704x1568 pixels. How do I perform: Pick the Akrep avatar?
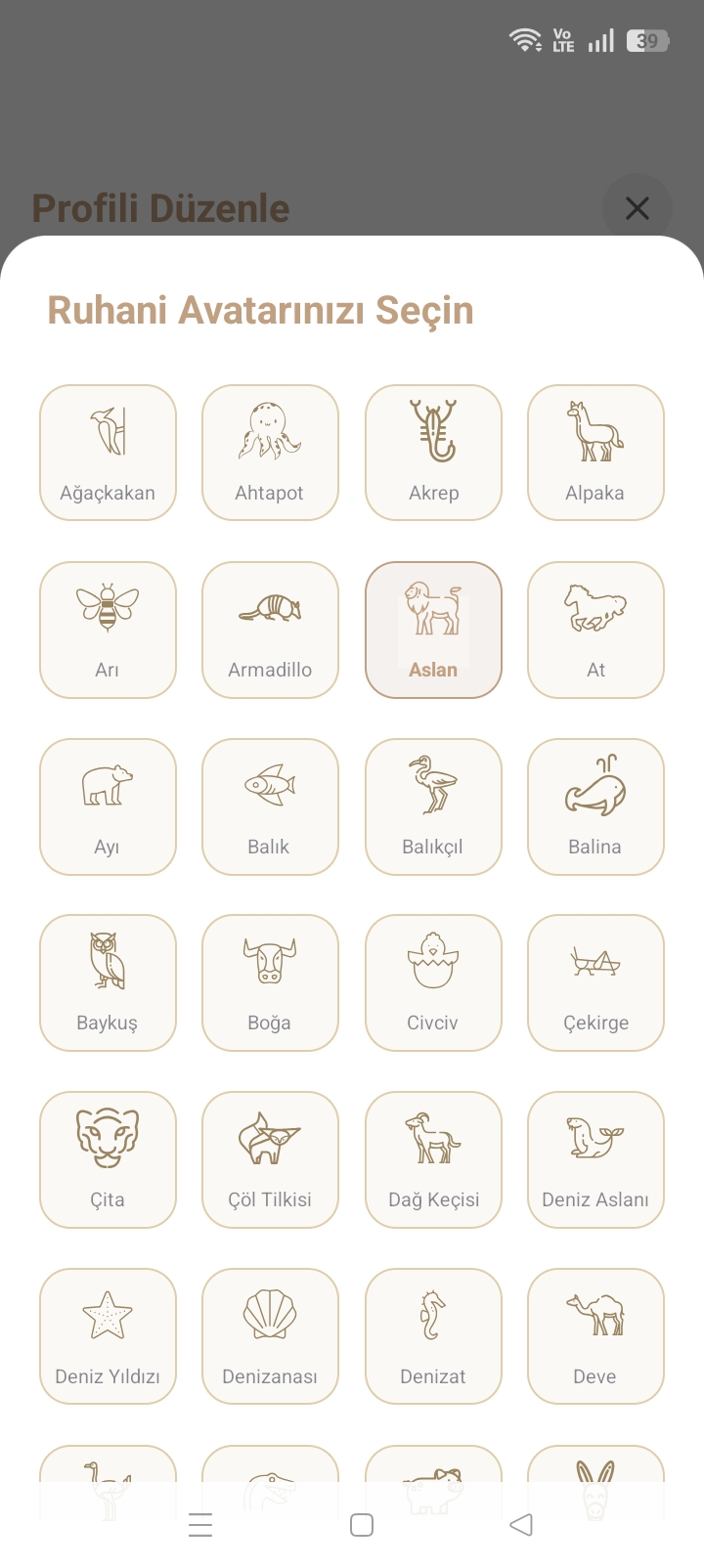[433, 453]
